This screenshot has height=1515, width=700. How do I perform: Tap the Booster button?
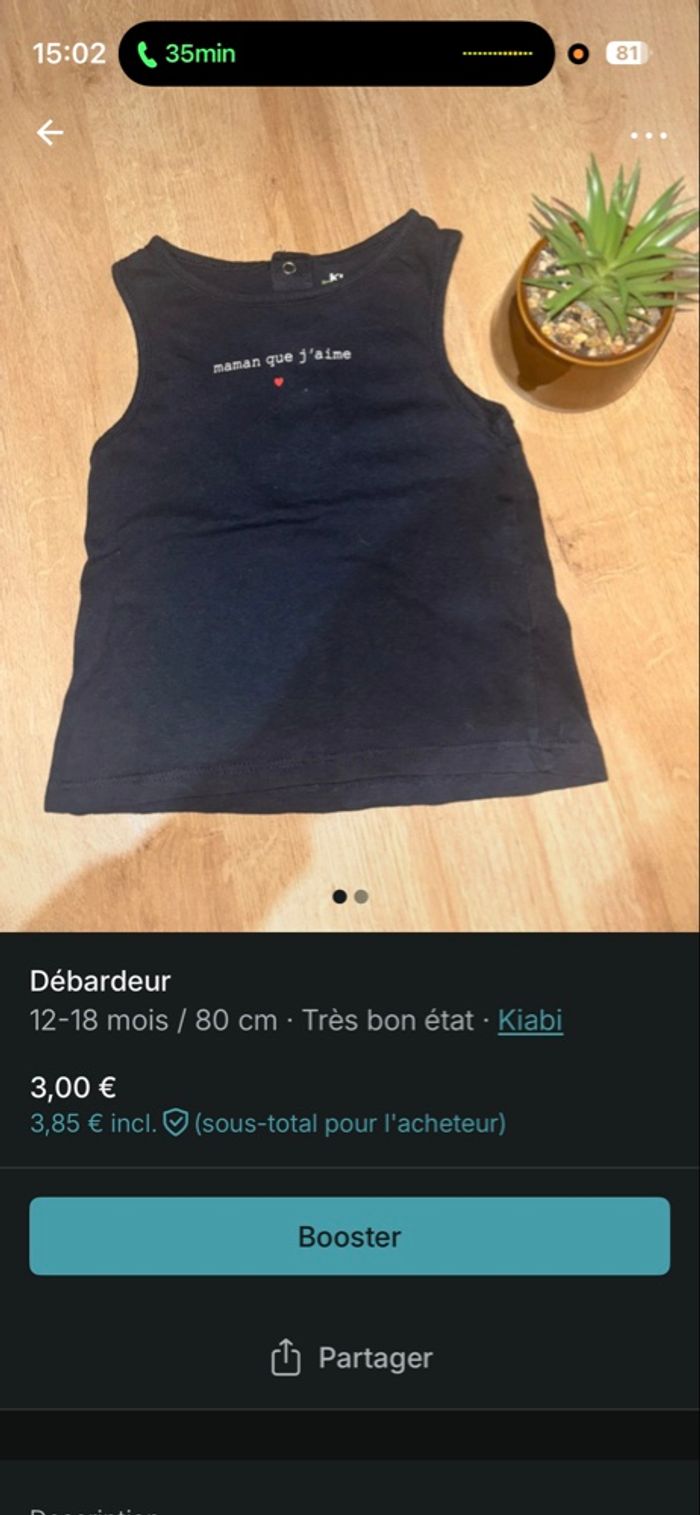pyautogui.click(x=349, y=1236)
